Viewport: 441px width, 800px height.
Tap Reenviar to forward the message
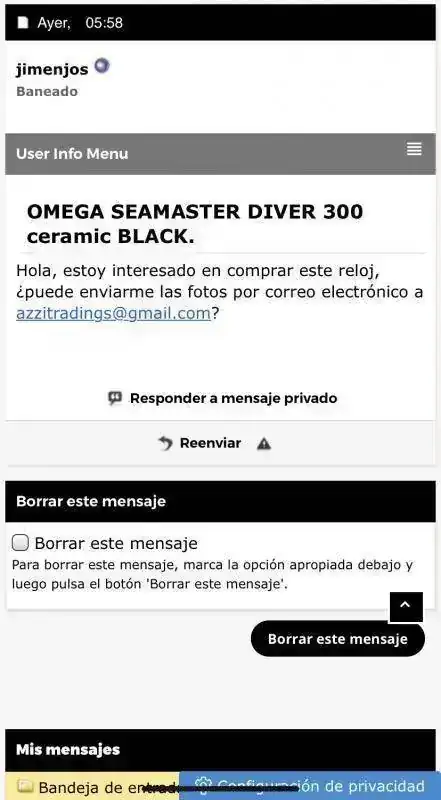click(200, 443)
